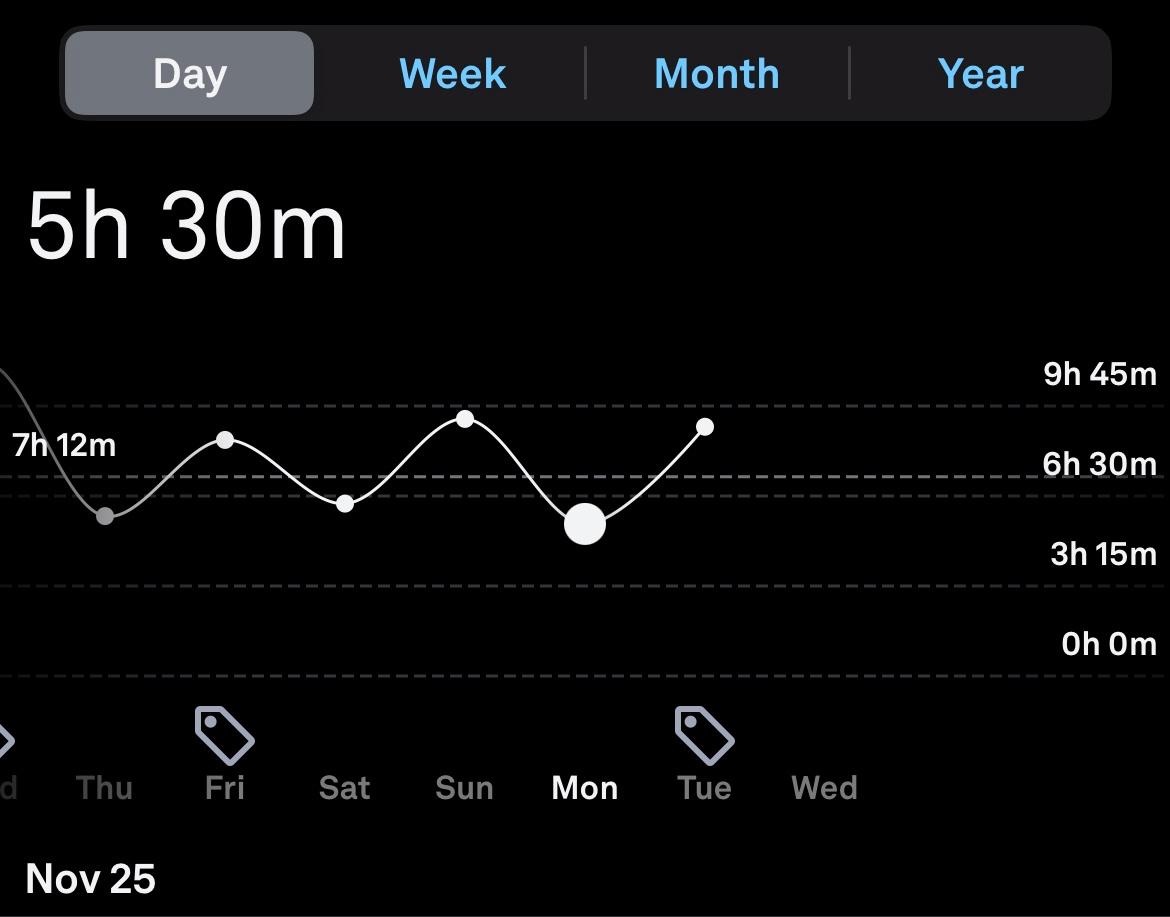
Task: Select Sunday's data point on the chart
Action: click(x=465, y=418)
